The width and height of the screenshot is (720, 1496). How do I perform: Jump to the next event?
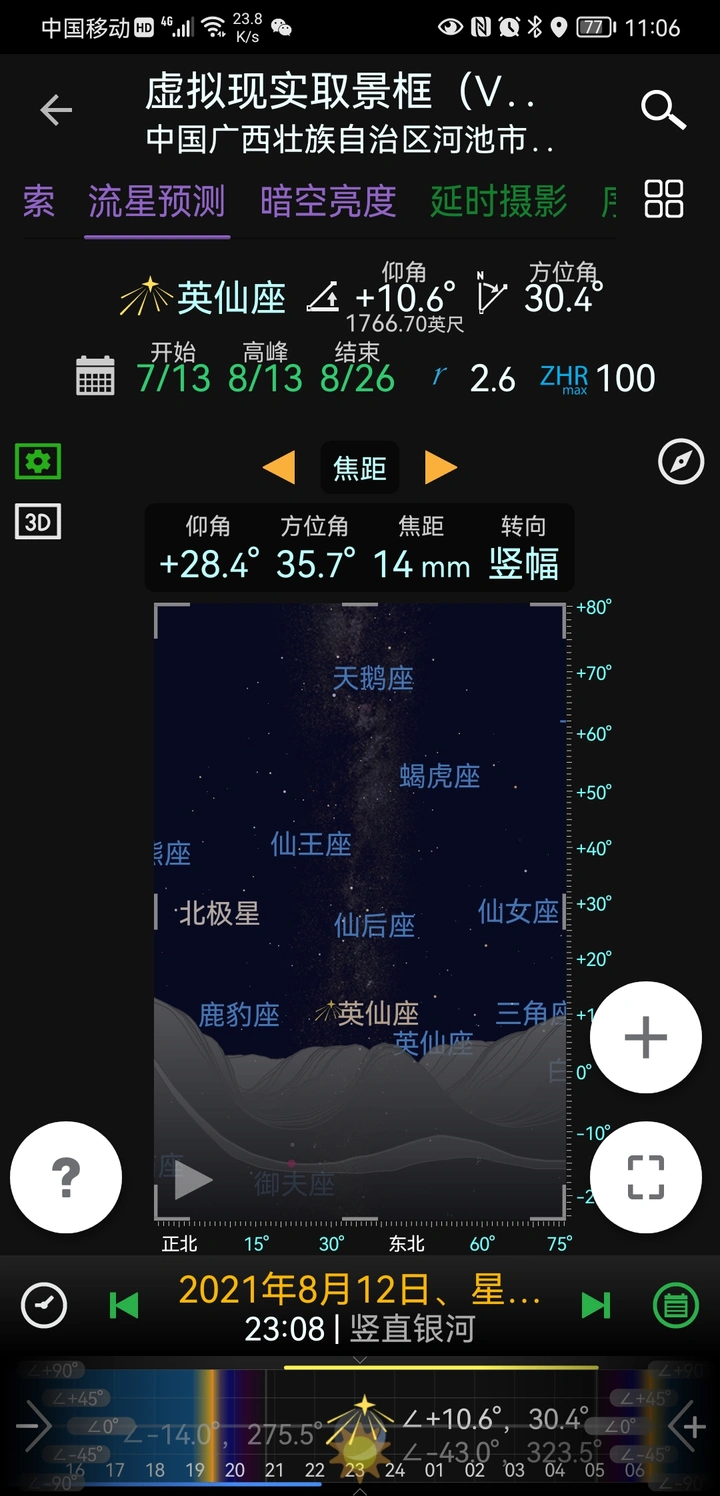pyautogui.click(x=596, y=1305)
